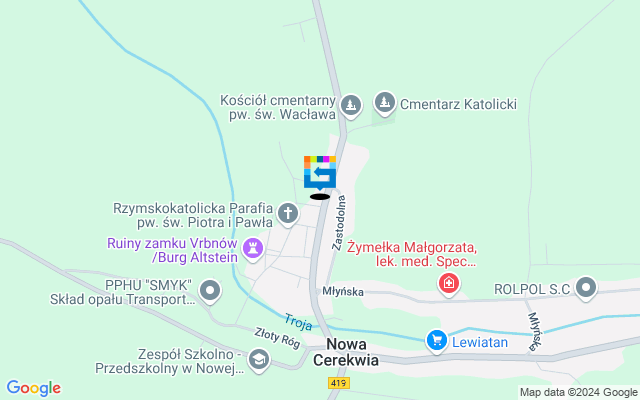Screen dimensions: 640x400
Task: Select the Cmentarz Katolicki marker
Action: [384, 102]
